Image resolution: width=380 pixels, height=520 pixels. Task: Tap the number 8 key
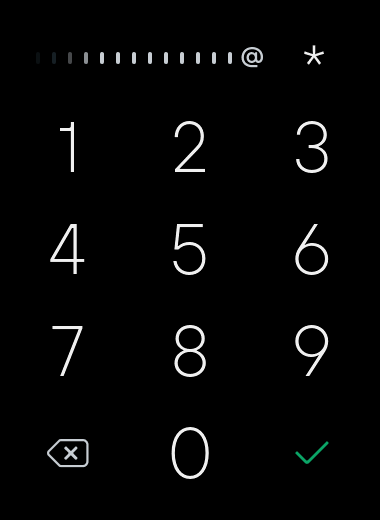(190, 351)
